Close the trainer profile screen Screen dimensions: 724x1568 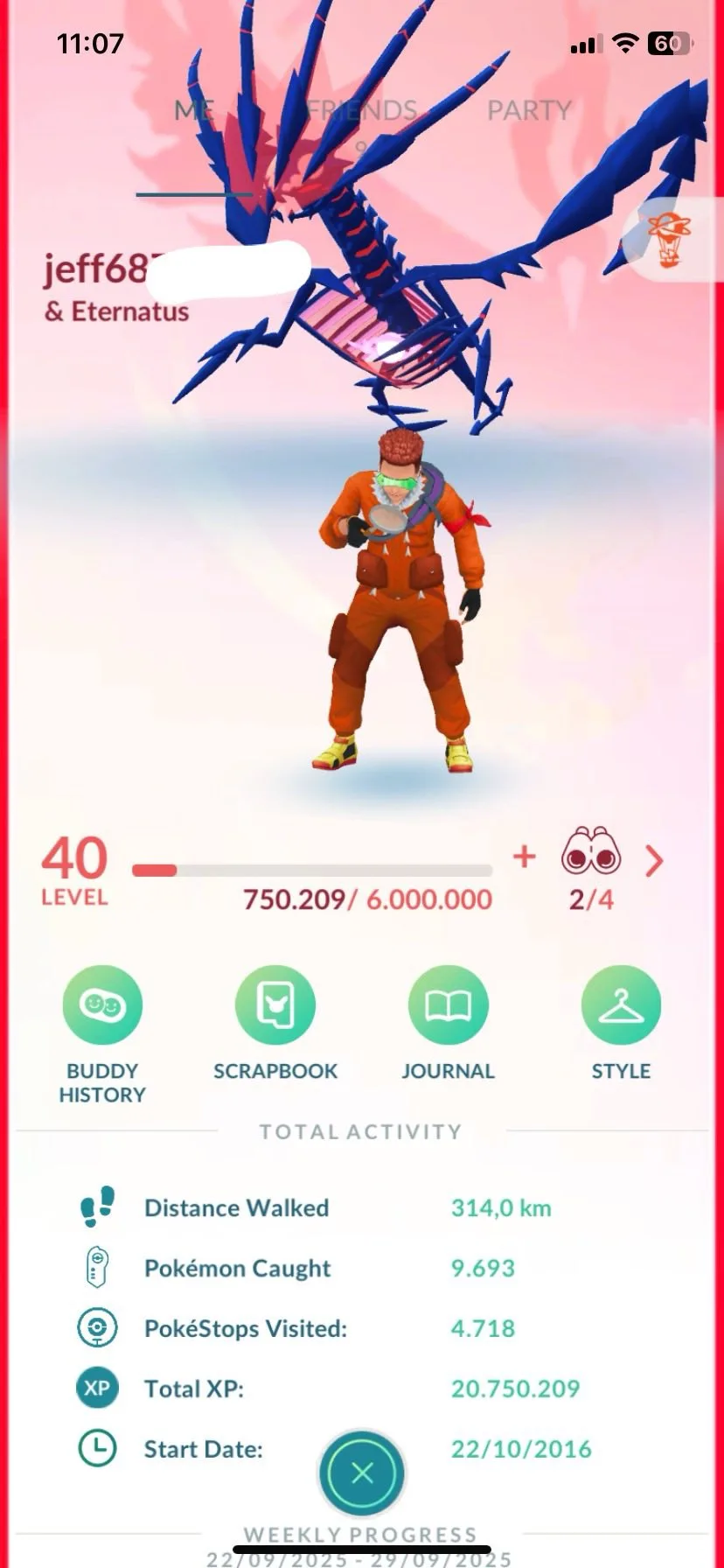(362, 1473)
